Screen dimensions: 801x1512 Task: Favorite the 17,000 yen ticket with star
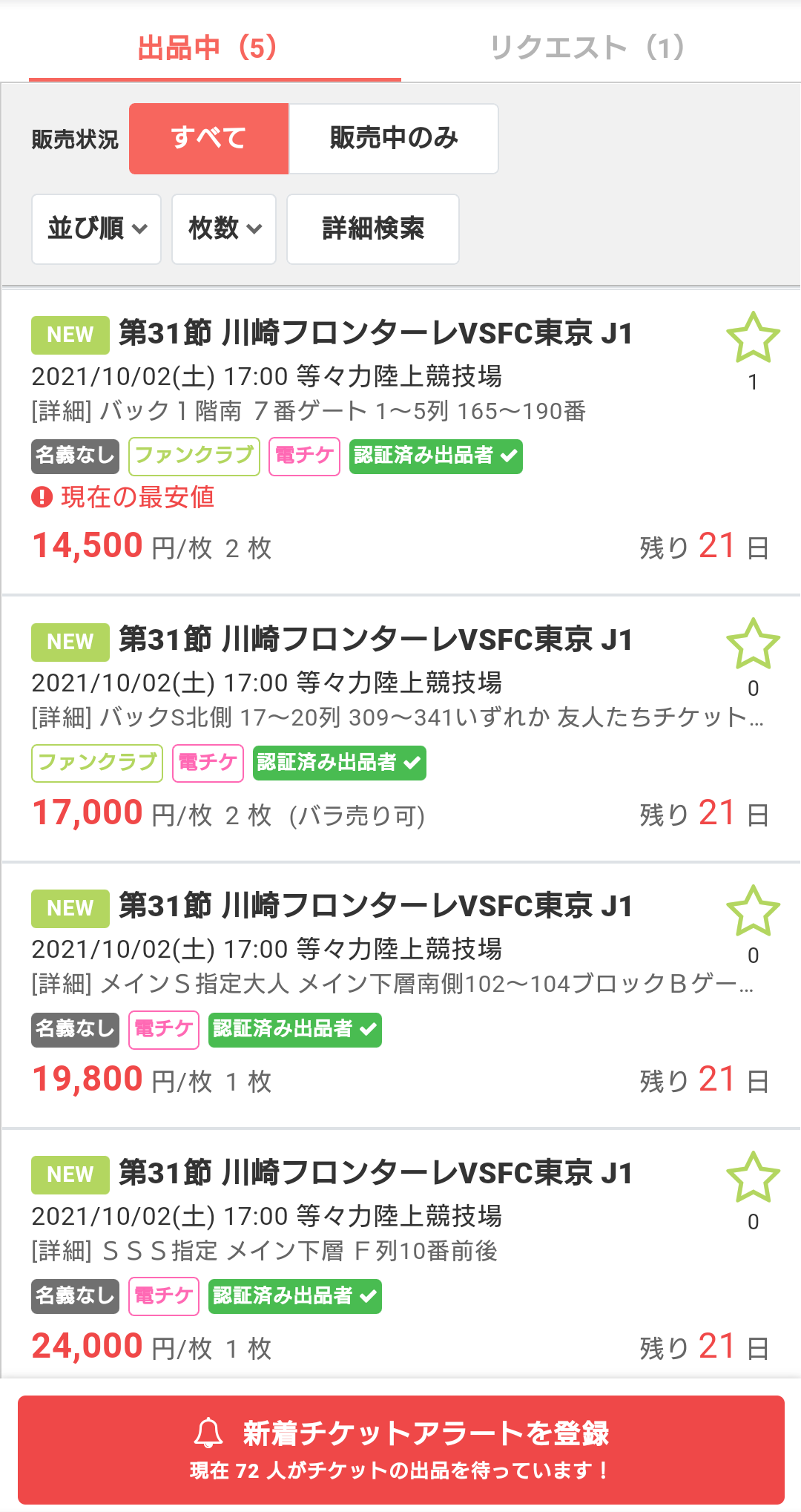[x=753, y=645]
